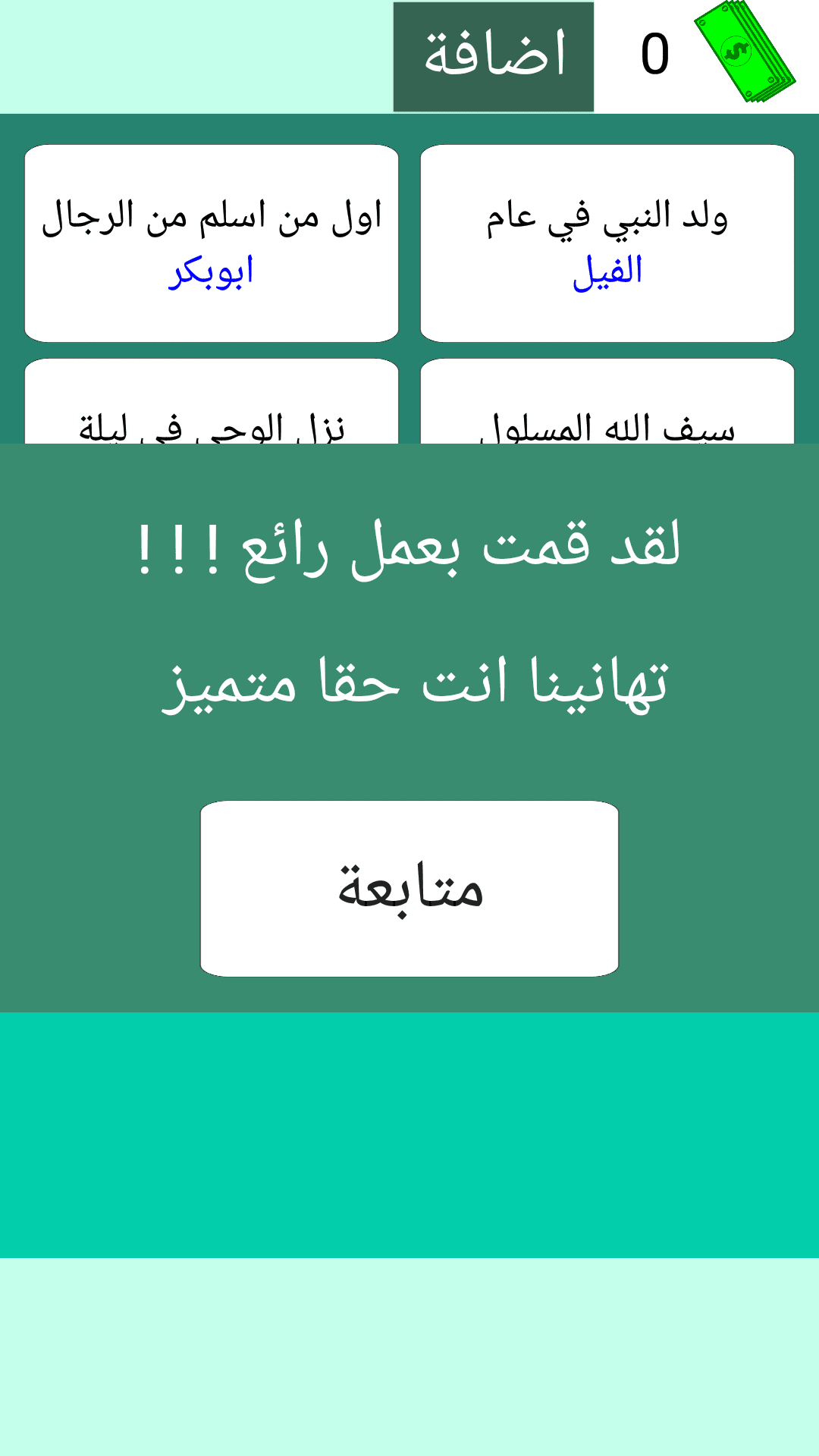The height and width of the screenshot is (1456, 819).
Task: Open the card اول من اسلم من الرجال
Action: (x=212, y=243)
